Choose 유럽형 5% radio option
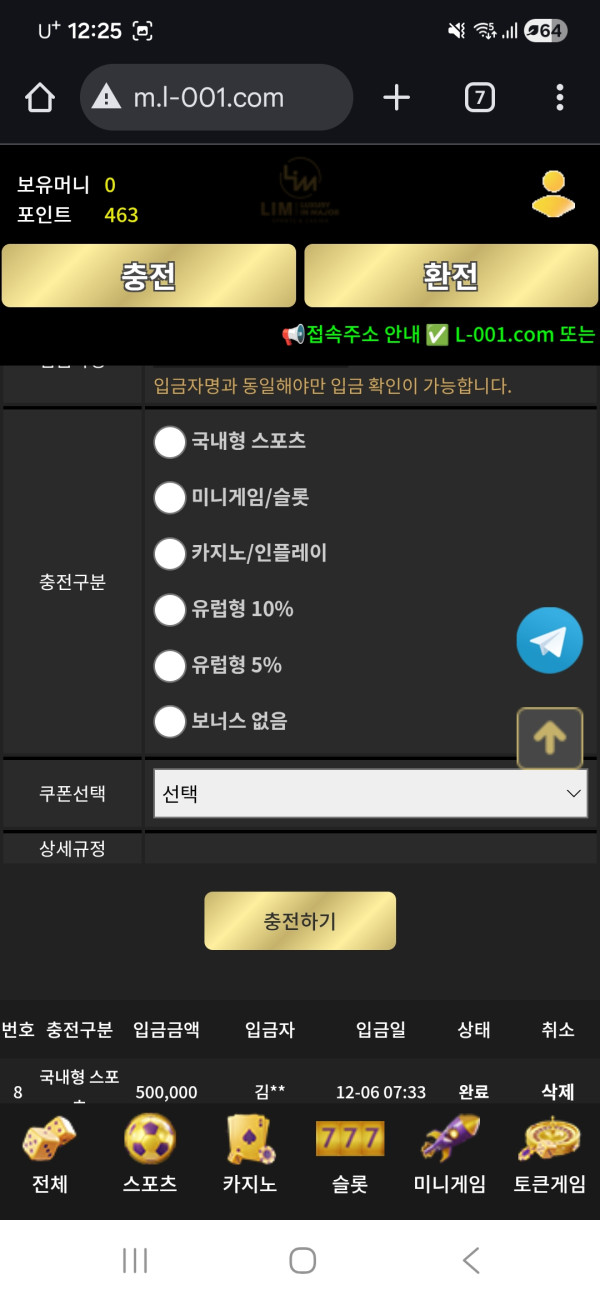The height and width of the screenshot is (1300, 600). point(170,665)
